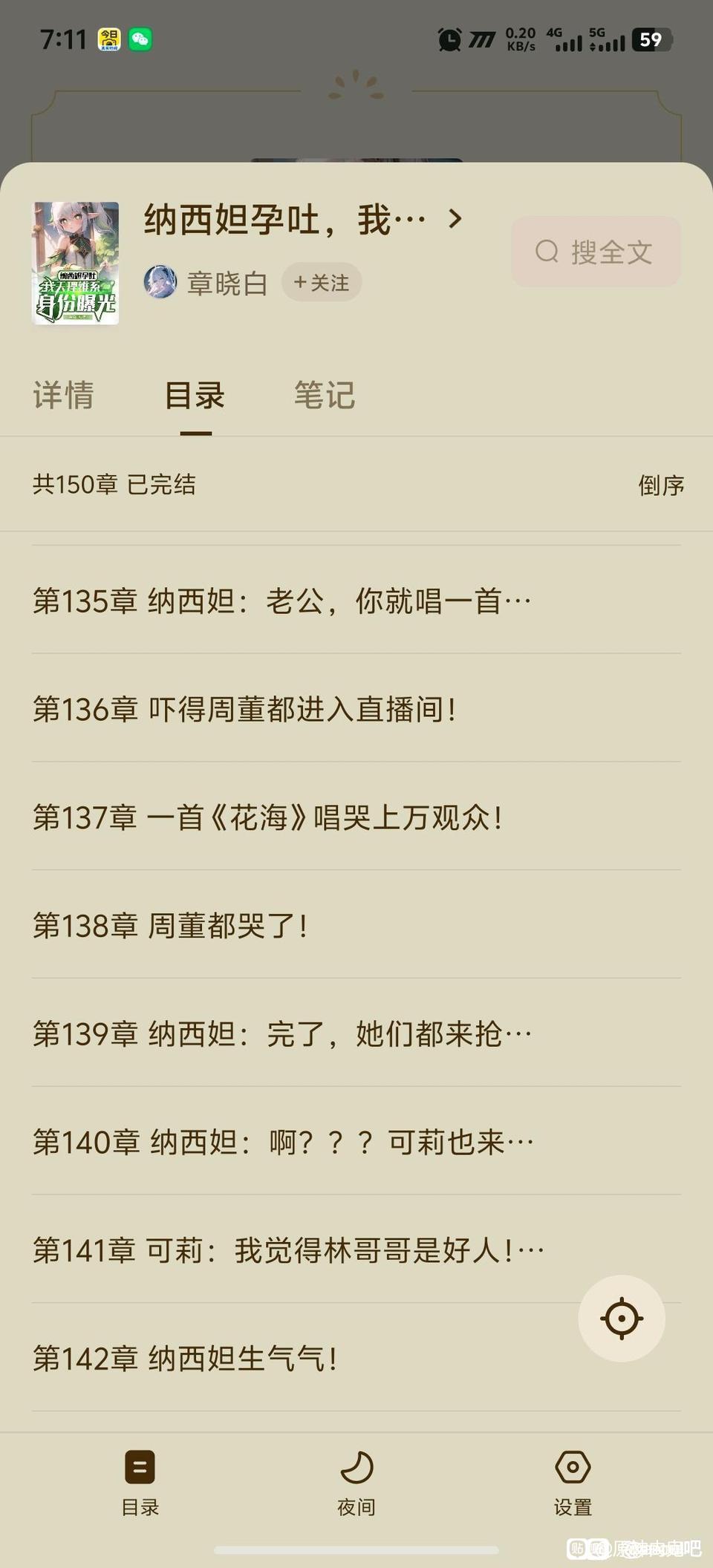
Task: Switch to the 笔记 tab
Action: (x=325, y=395)
